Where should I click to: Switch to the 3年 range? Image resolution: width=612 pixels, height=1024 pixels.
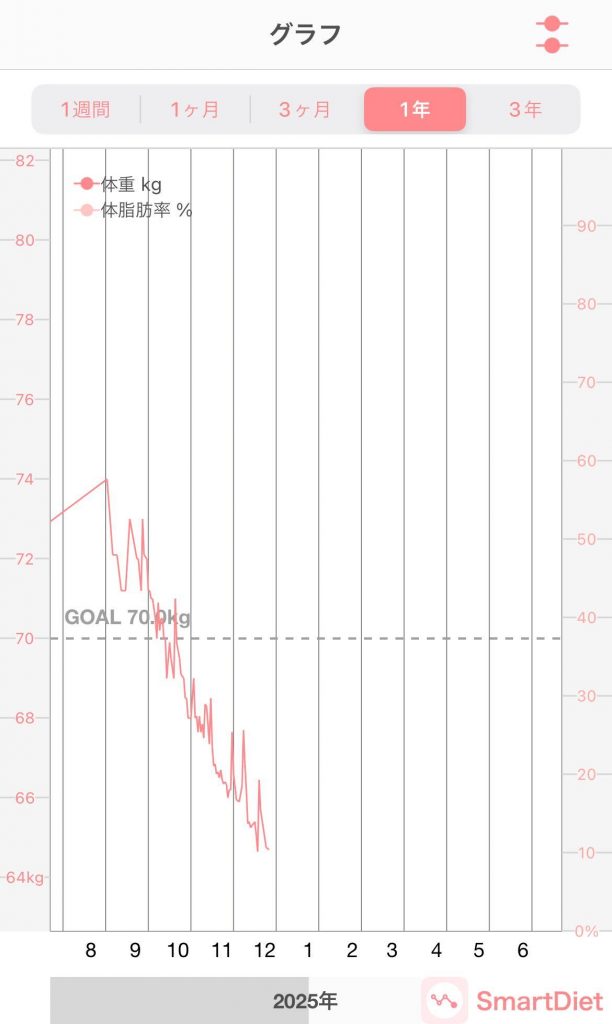click(525, 109)
